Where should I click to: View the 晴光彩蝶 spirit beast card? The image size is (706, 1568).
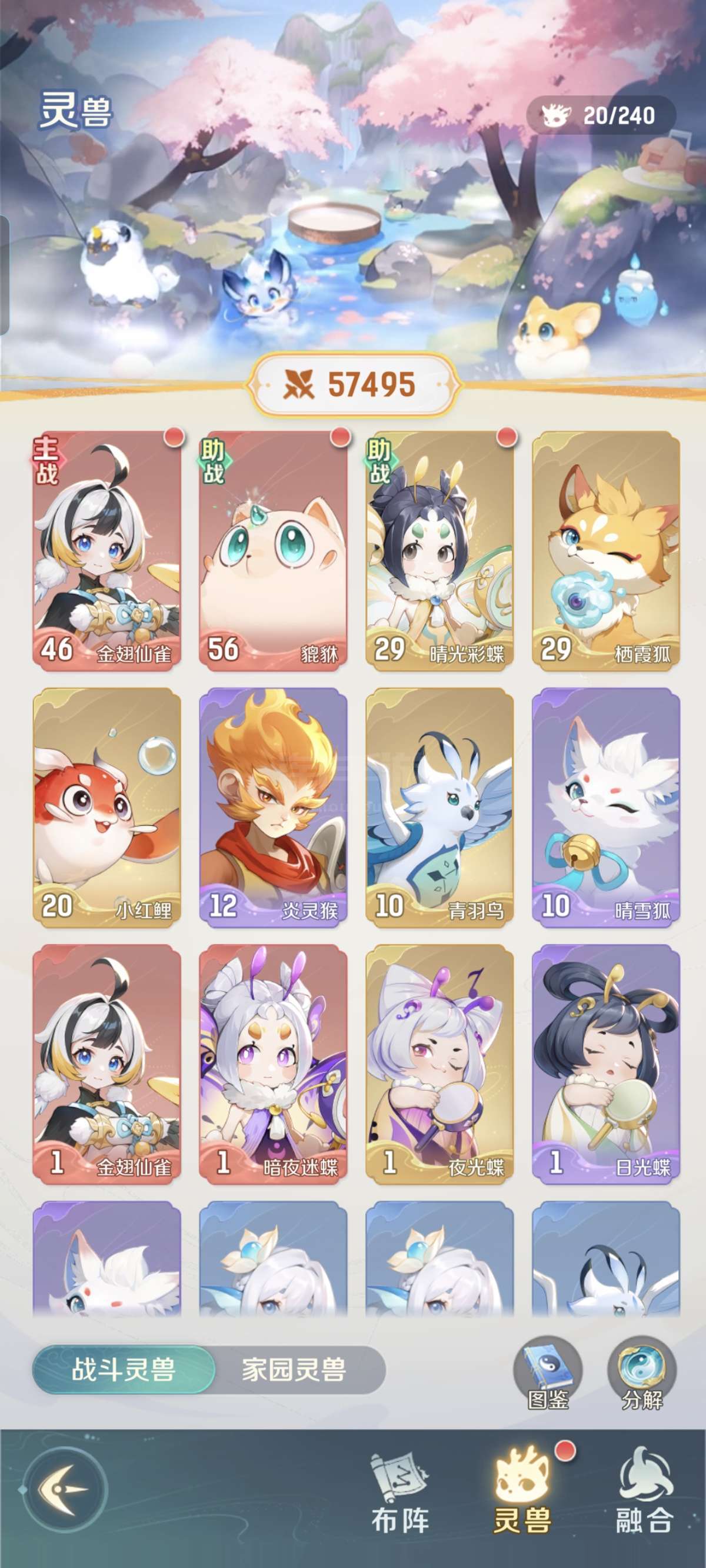click(x=439, y=551)
